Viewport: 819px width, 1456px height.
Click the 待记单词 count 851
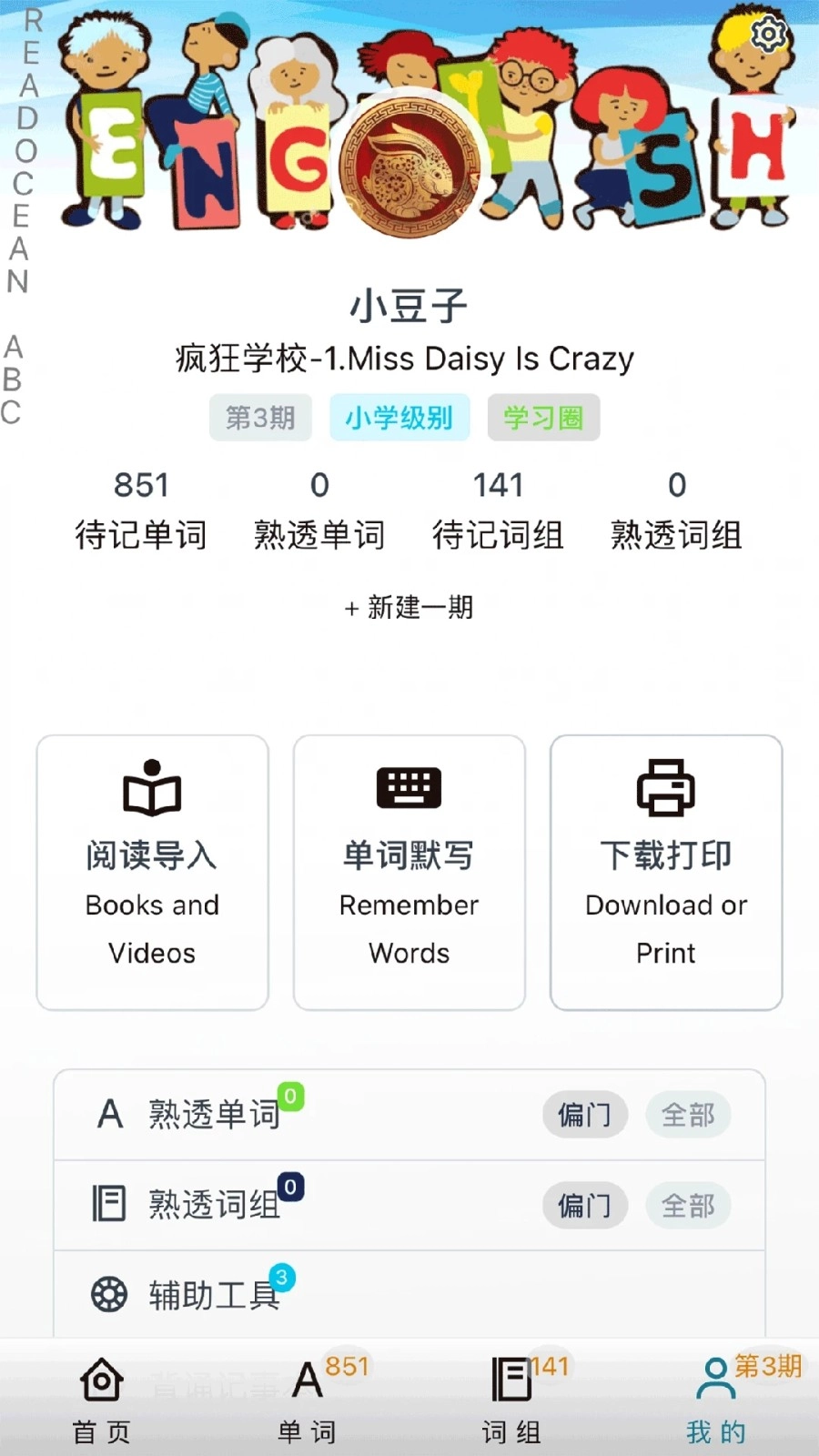tap(141, 485)
